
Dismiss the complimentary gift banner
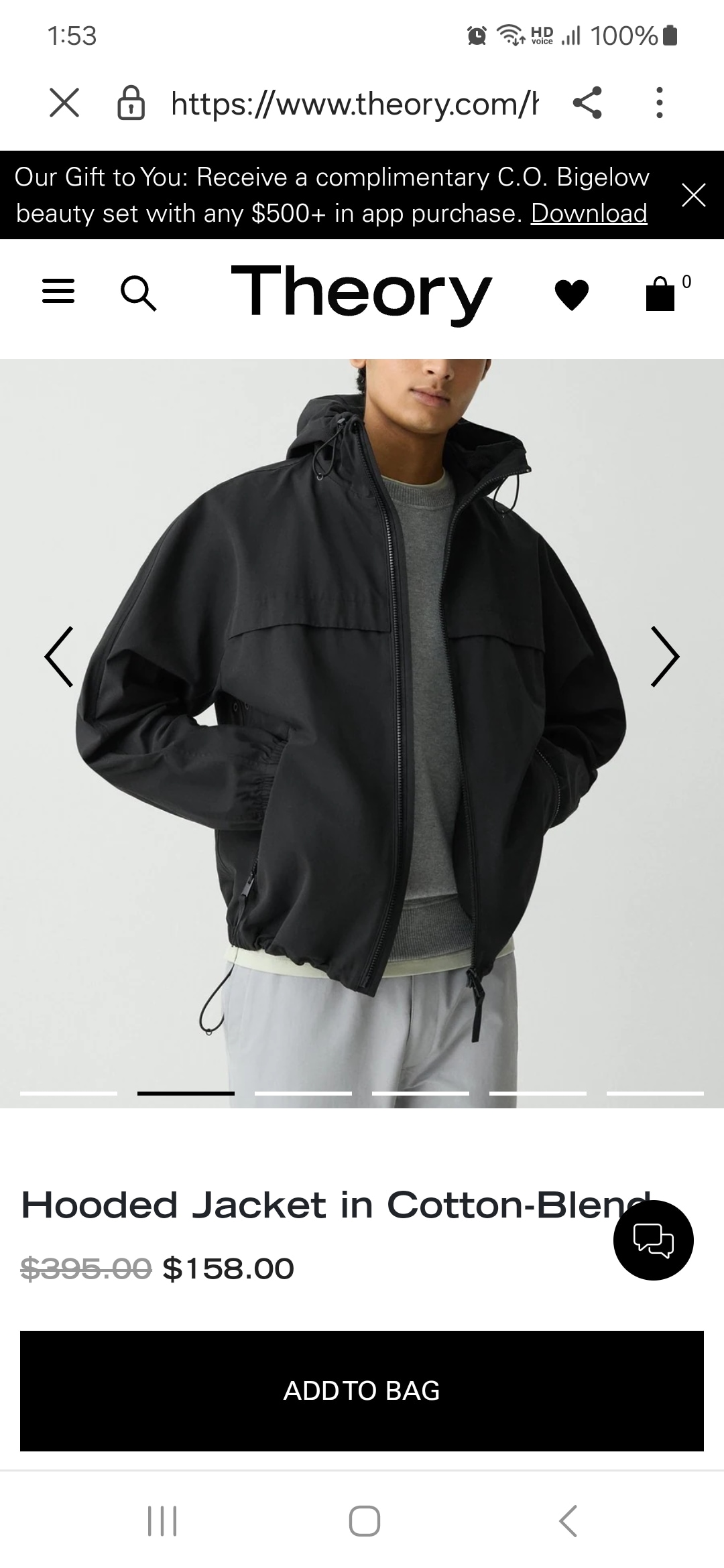693,195
